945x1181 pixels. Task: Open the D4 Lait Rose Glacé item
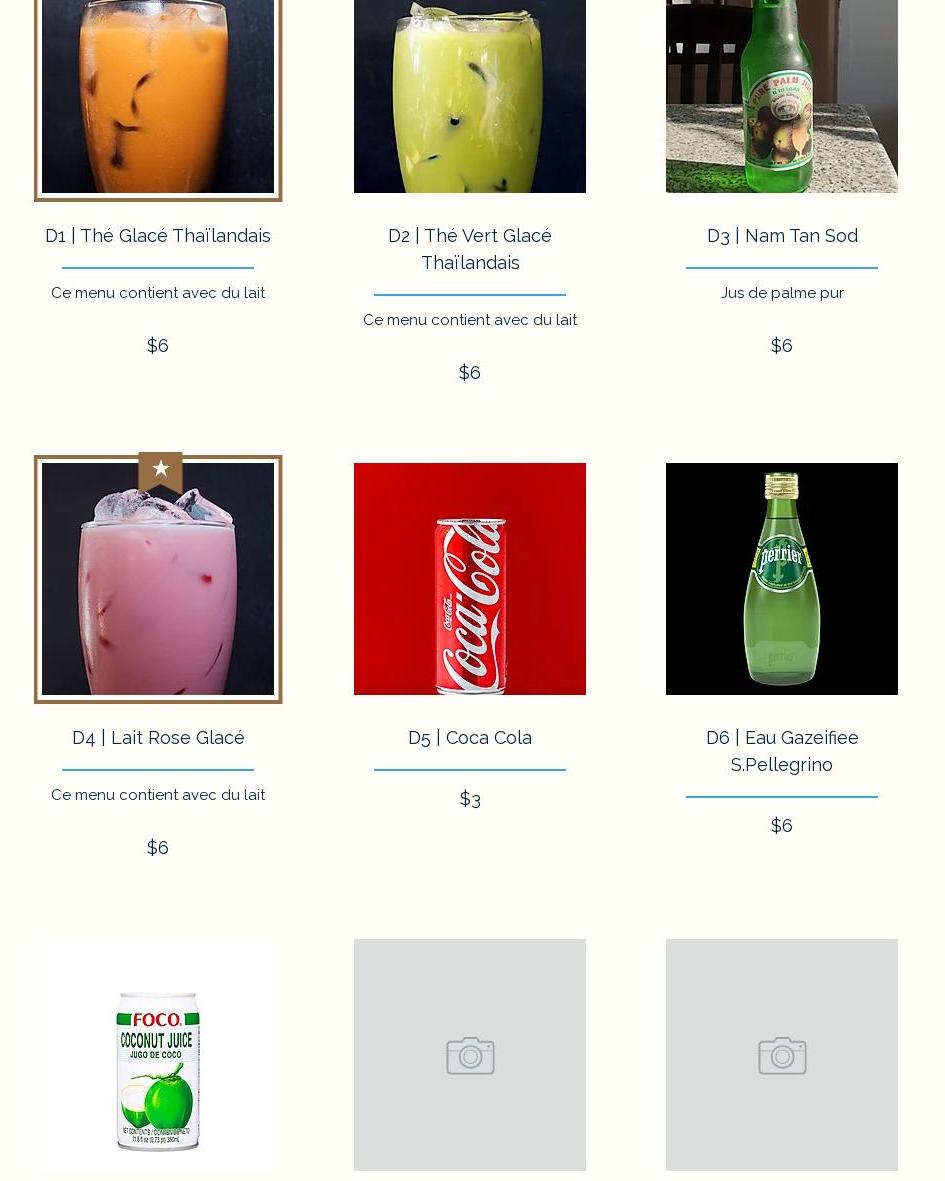158,738
